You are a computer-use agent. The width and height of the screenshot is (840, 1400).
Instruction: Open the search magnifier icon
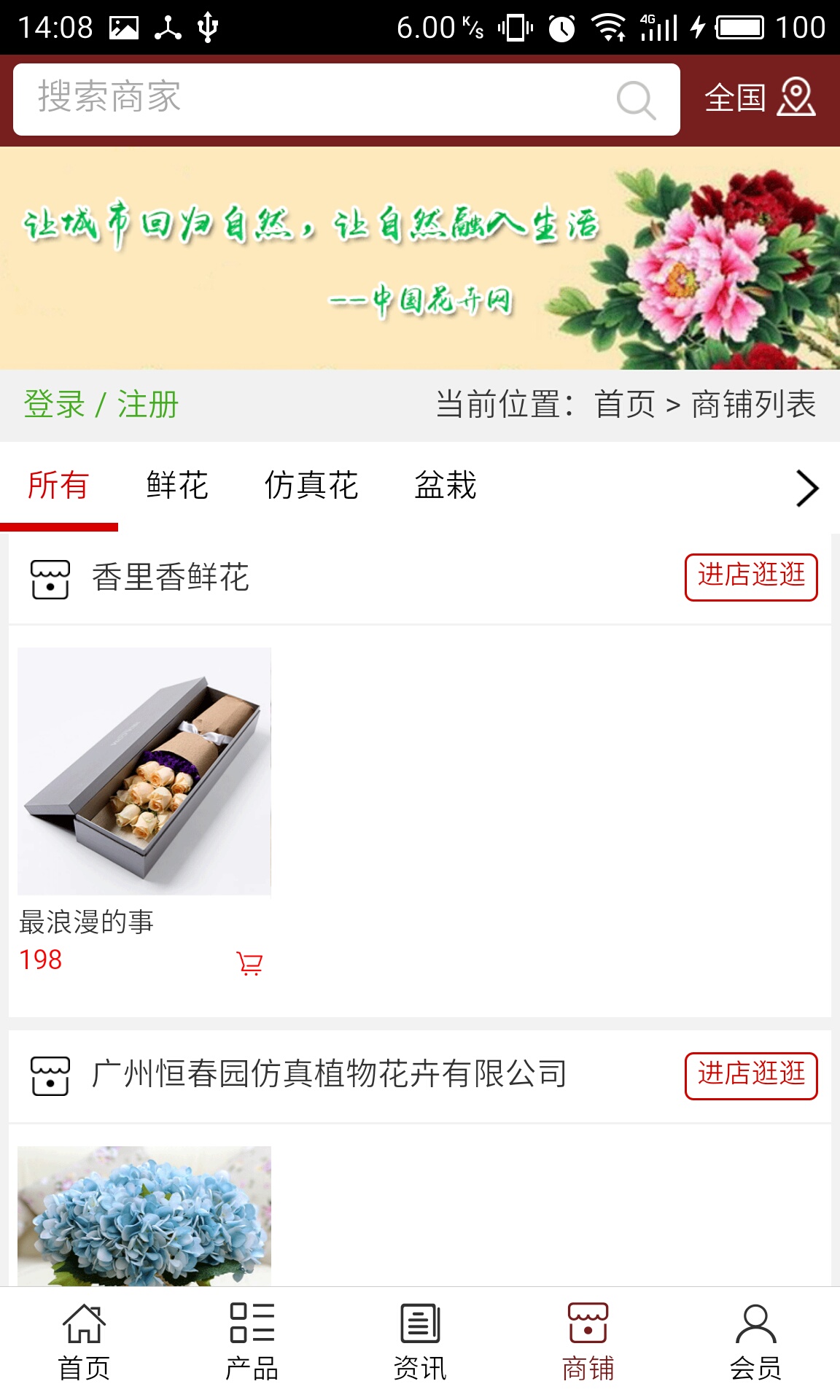click(634, 98)
